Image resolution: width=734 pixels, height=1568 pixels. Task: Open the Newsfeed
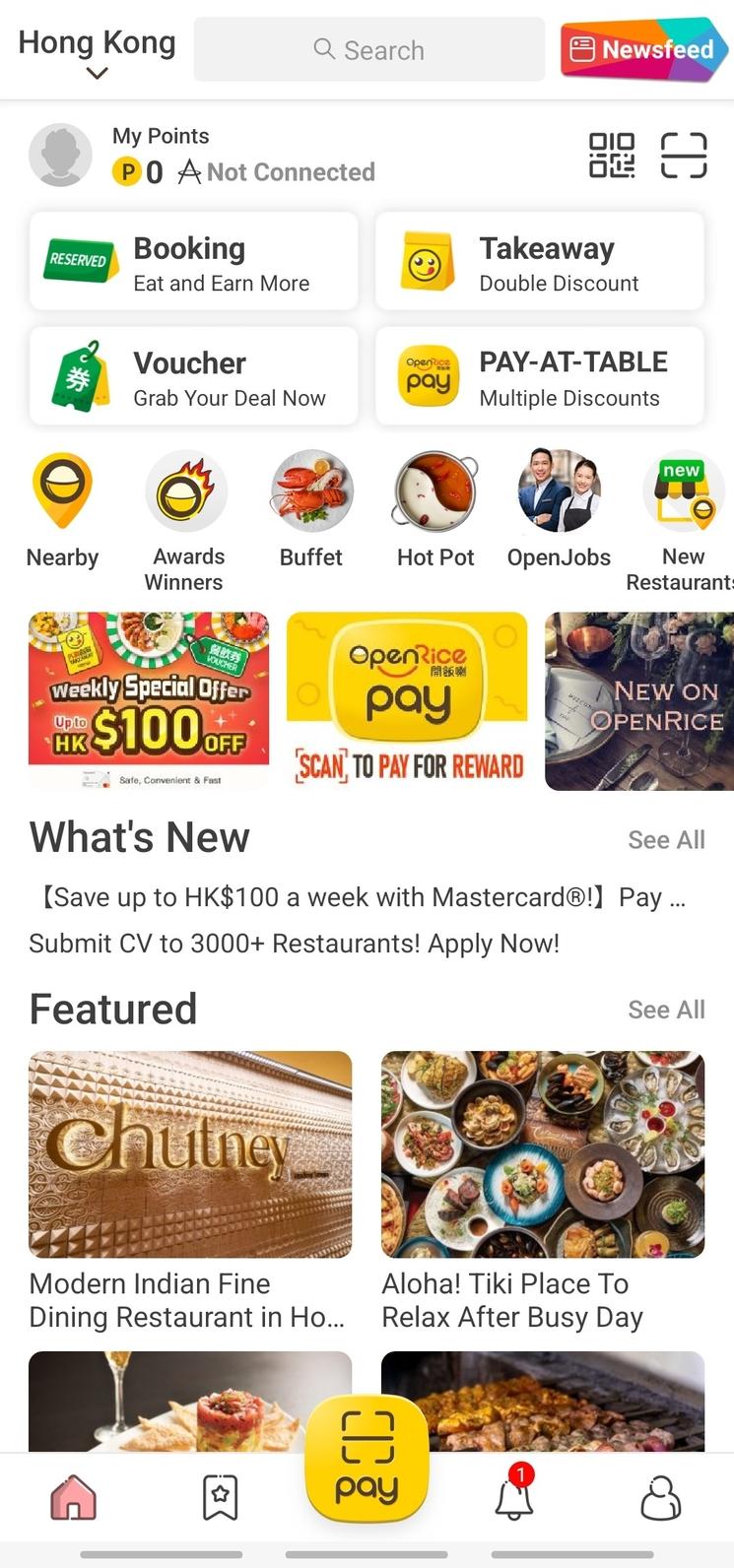point(644,49)
